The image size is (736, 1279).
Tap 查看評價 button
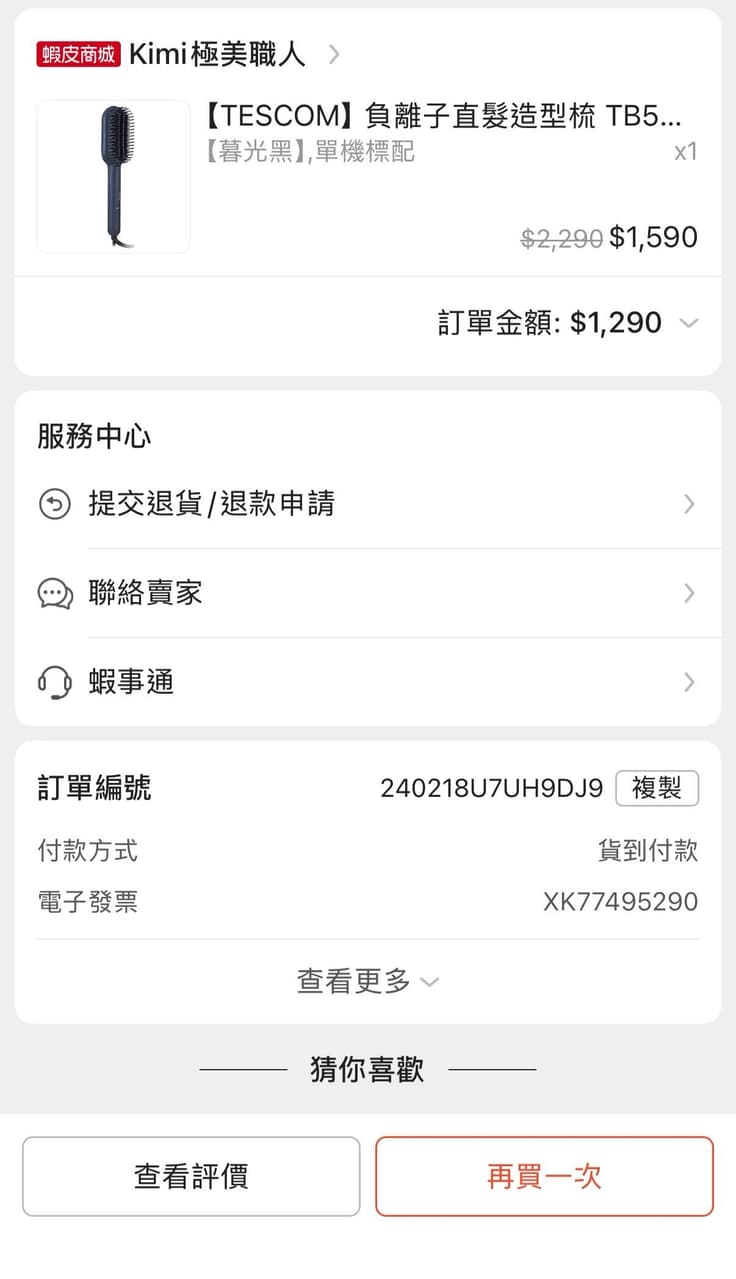click(x=191, y=1176)
